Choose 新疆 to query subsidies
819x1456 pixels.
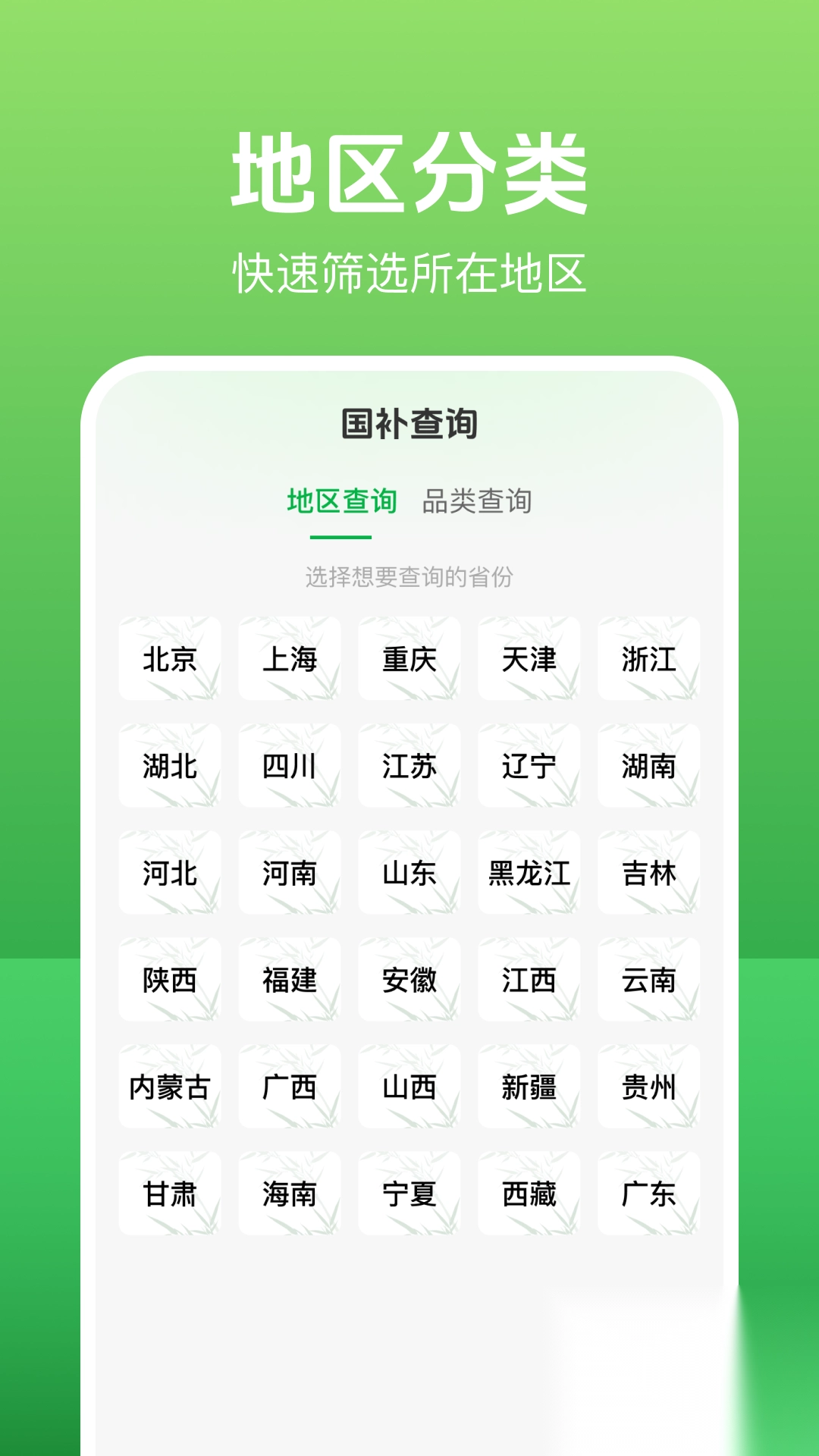pos(529,1087)
